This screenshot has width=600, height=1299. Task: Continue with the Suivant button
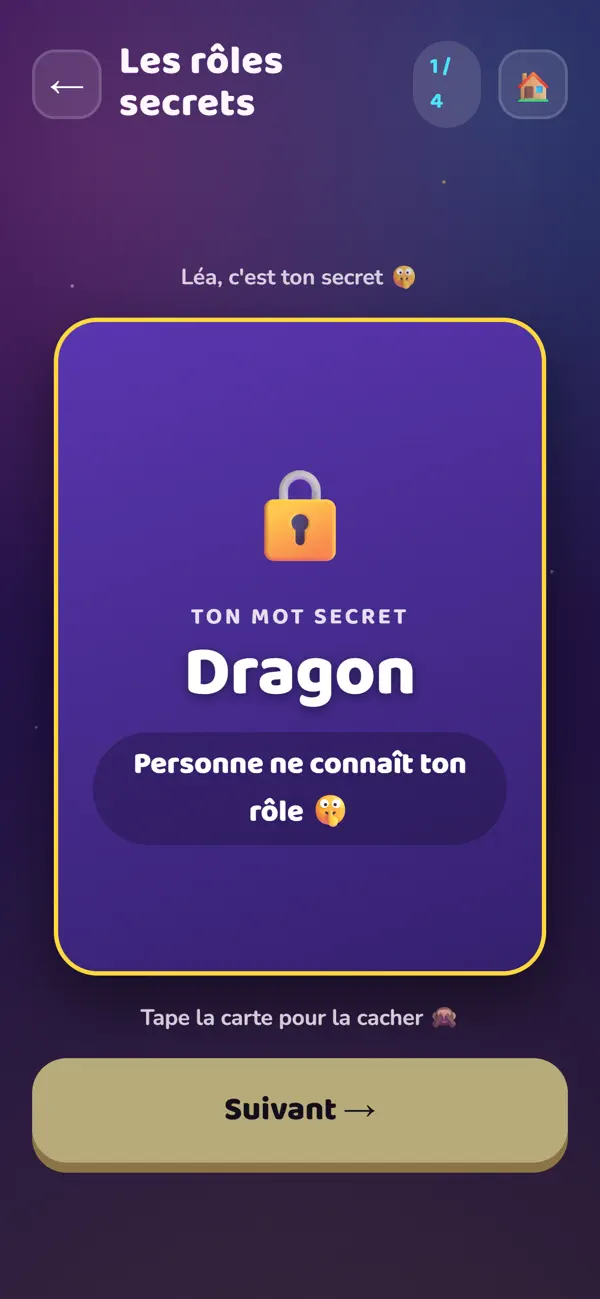pyautogui.click(x=300, y=1112)
